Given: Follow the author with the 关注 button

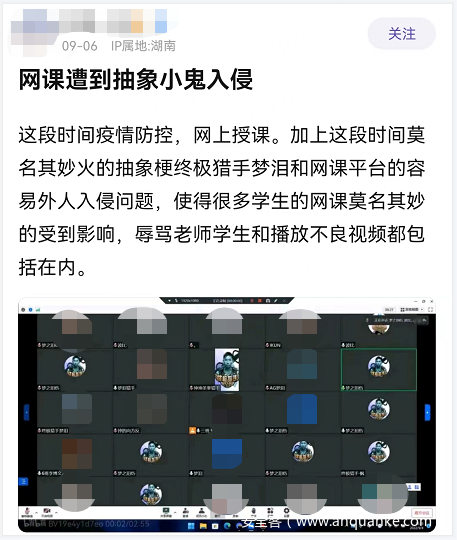Looking at the screenshot, I should [402, 34].
